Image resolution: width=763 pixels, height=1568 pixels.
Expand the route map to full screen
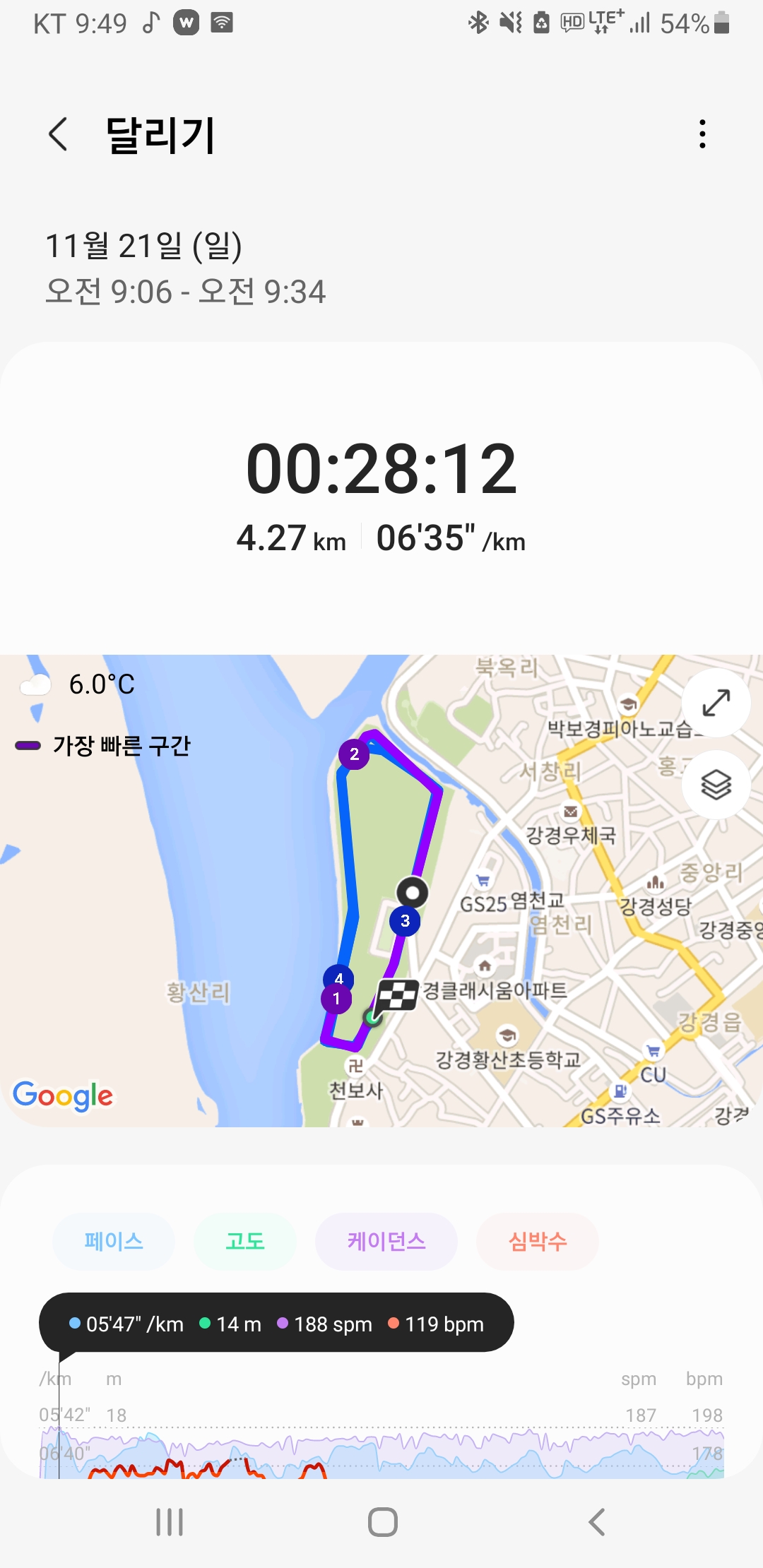click(x=716, y=703)
